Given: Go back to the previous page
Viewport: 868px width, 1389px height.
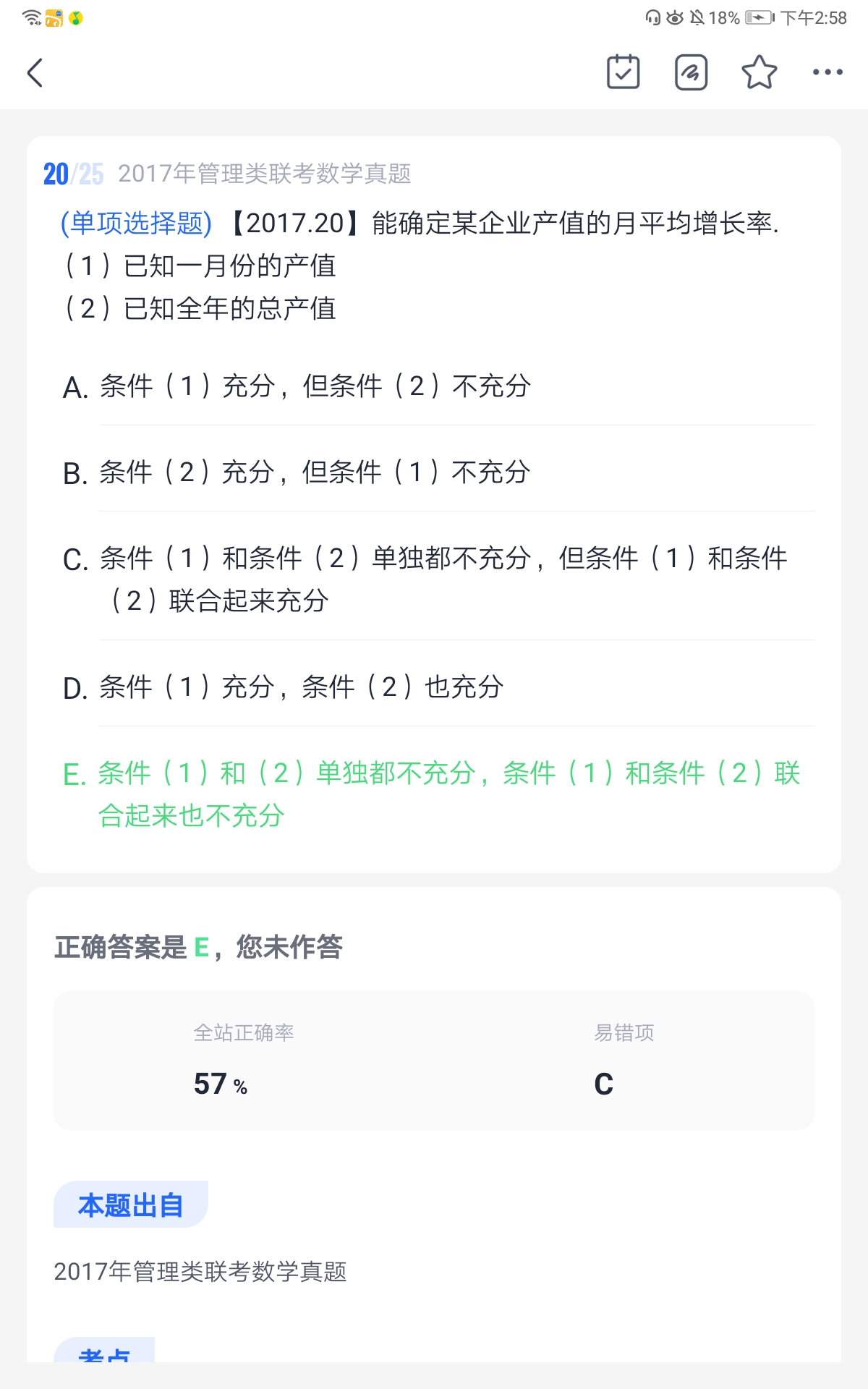Looking at the screenshot, I should pyautogui.click(x=35, y=73).
